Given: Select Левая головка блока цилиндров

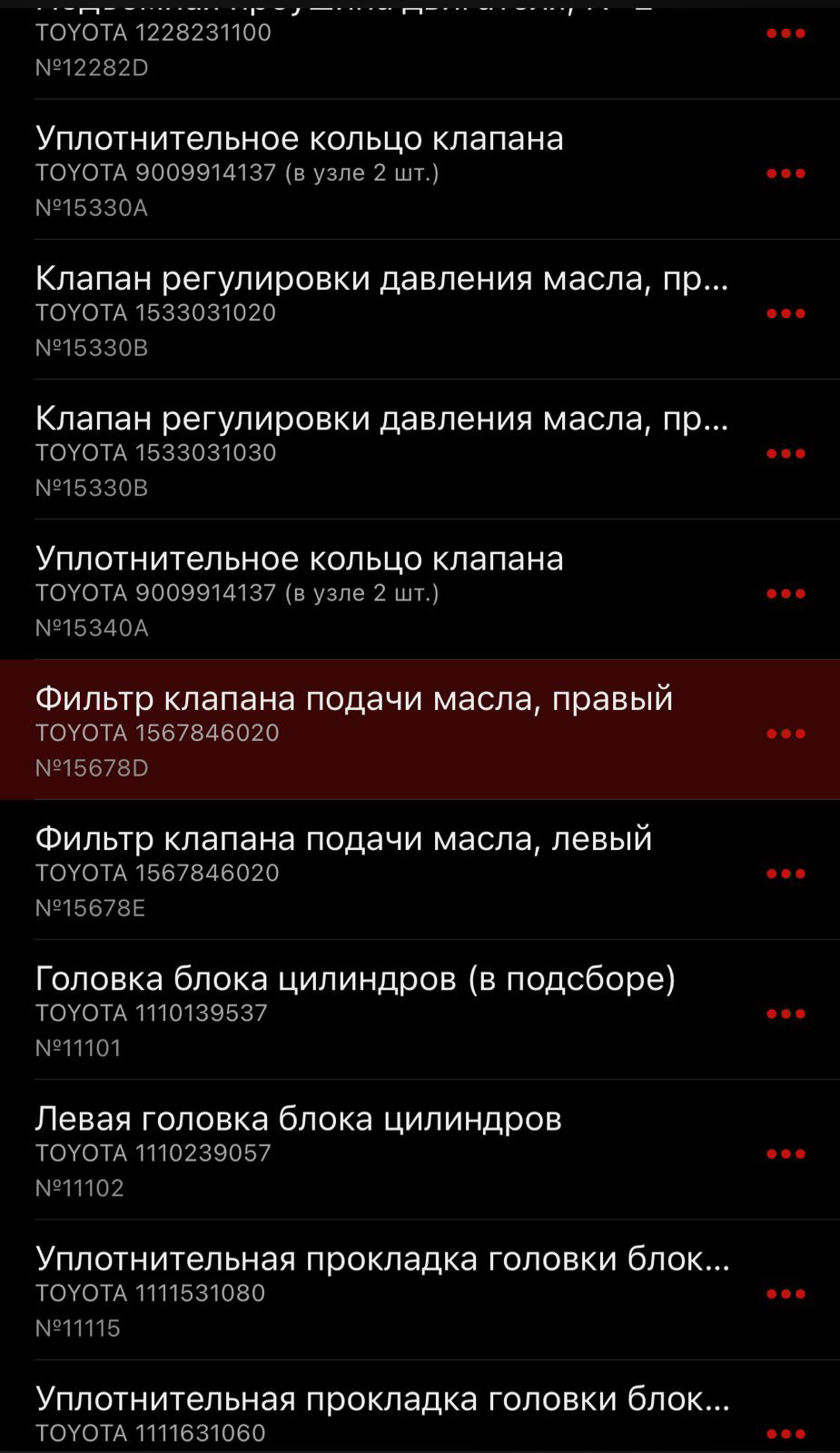Looking at the screenshot, I should pos(363,1151).
